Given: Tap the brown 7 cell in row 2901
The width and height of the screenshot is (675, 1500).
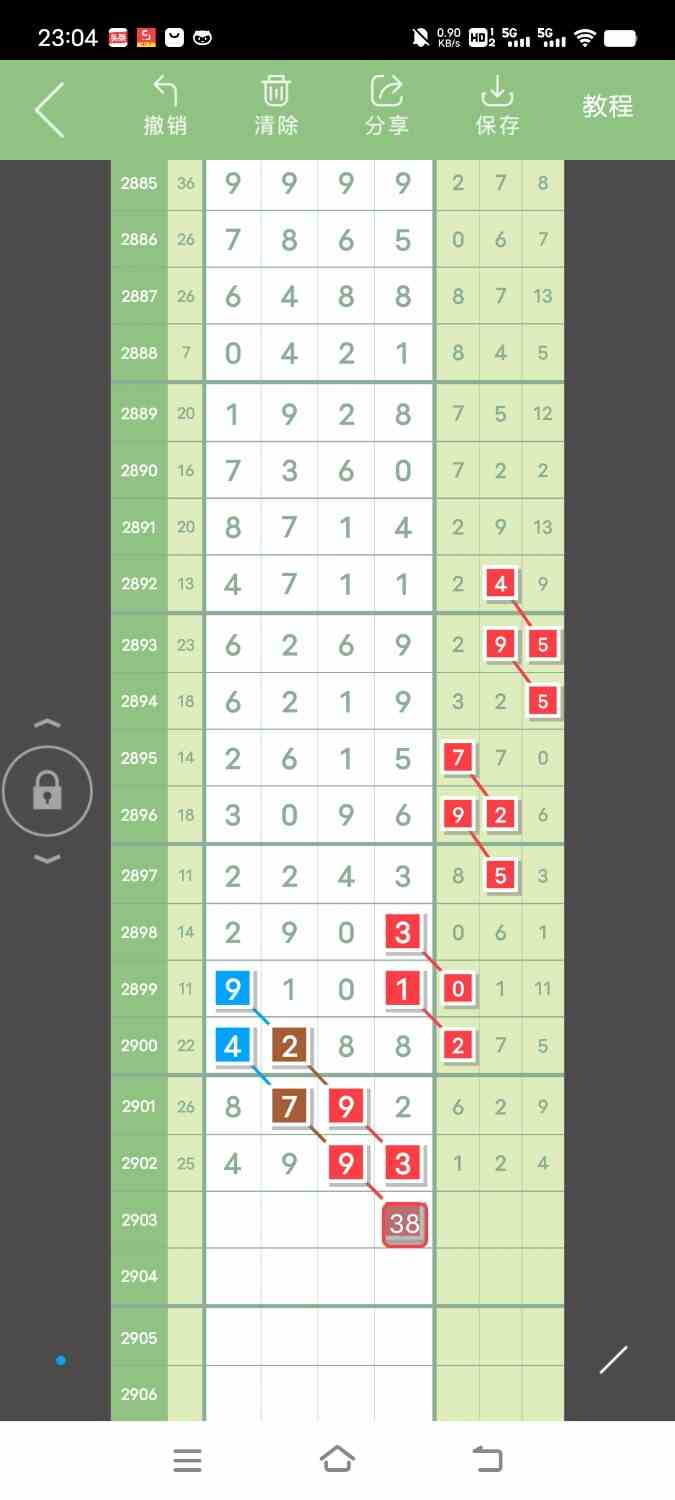Looking at the screenshot, I should point(289,1107).
